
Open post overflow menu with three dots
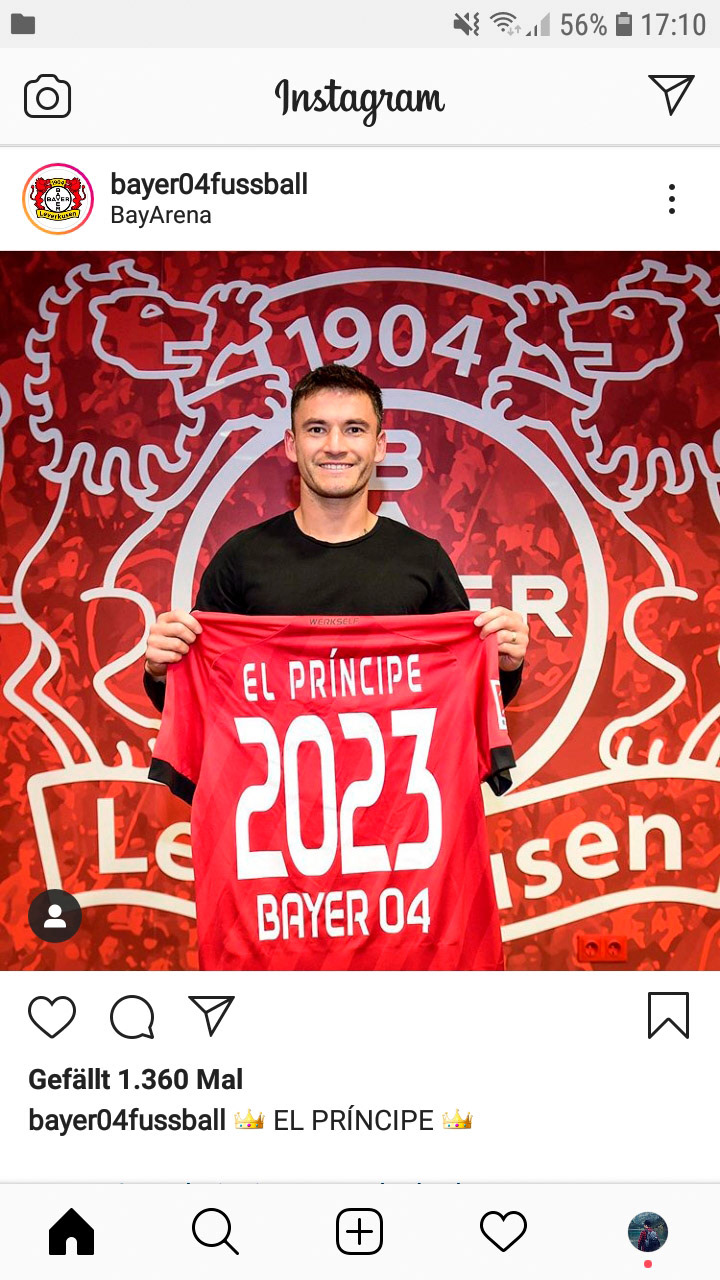click(672, 199)
